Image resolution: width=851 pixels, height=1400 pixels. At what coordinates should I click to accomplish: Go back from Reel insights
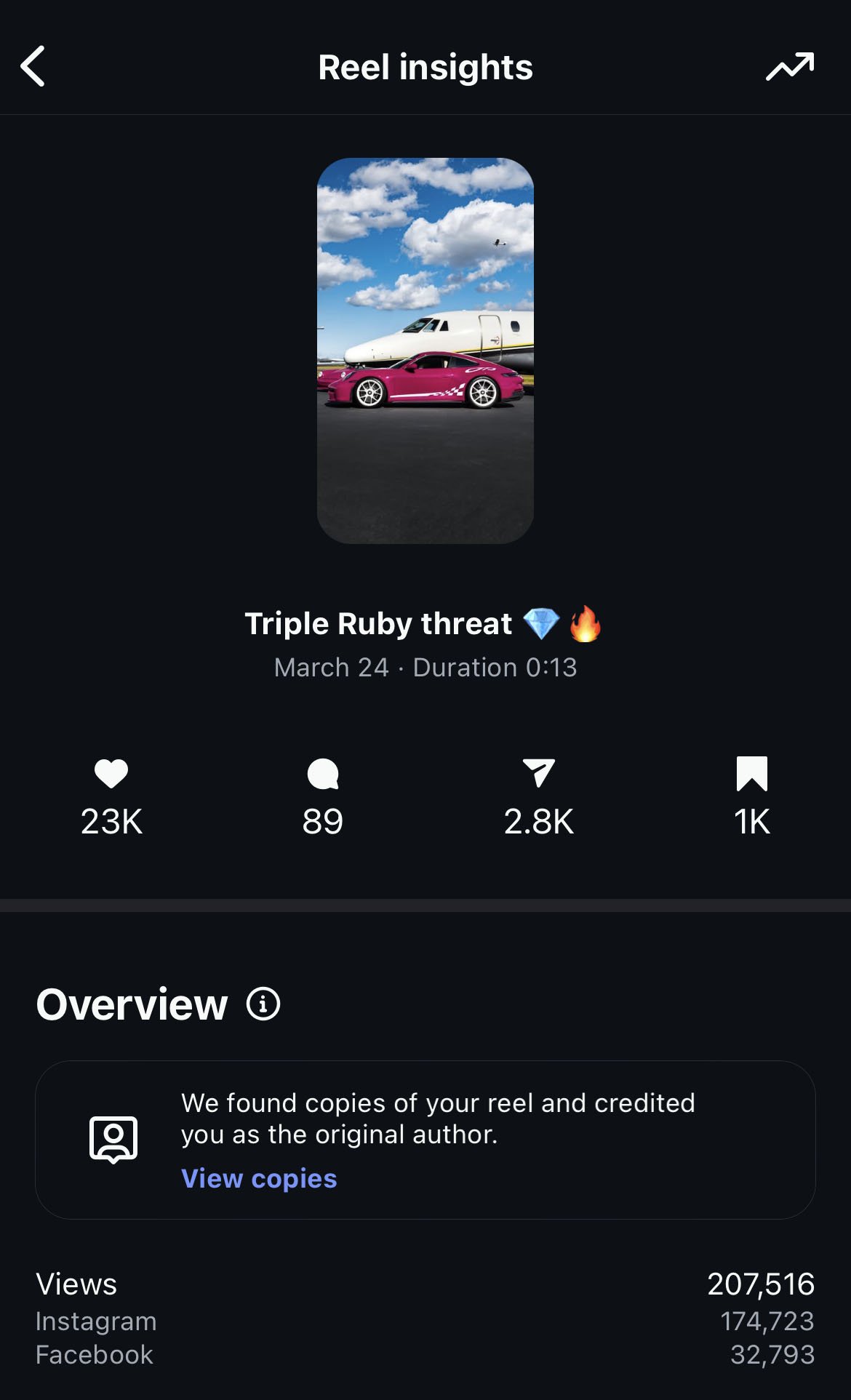point(33,67)
